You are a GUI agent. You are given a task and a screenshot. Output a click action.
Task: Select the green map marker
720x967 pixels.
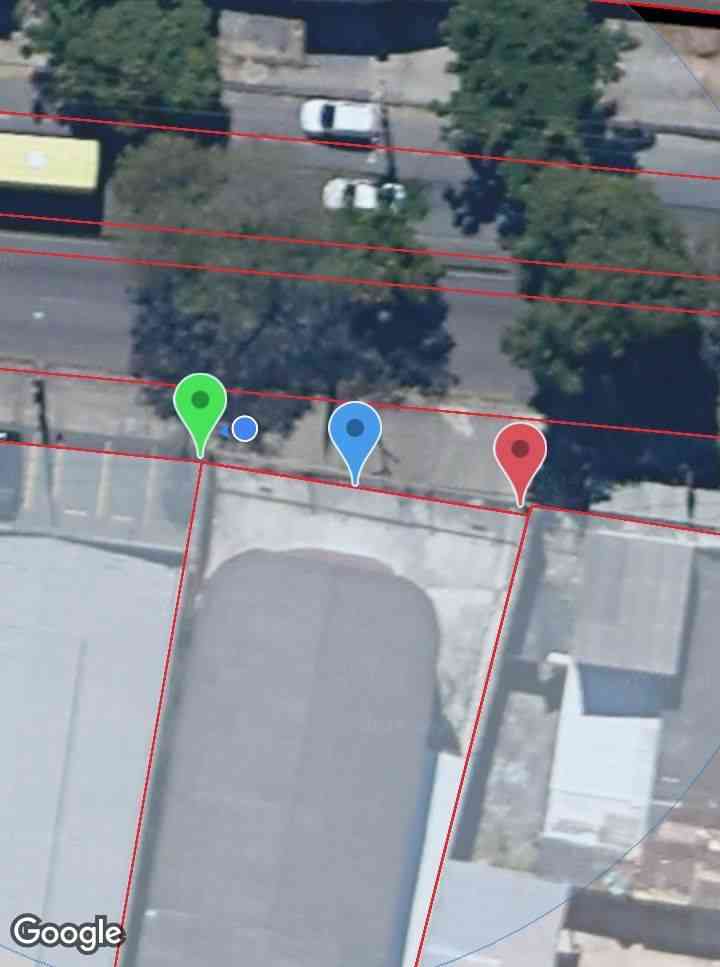tap(200, 406)
